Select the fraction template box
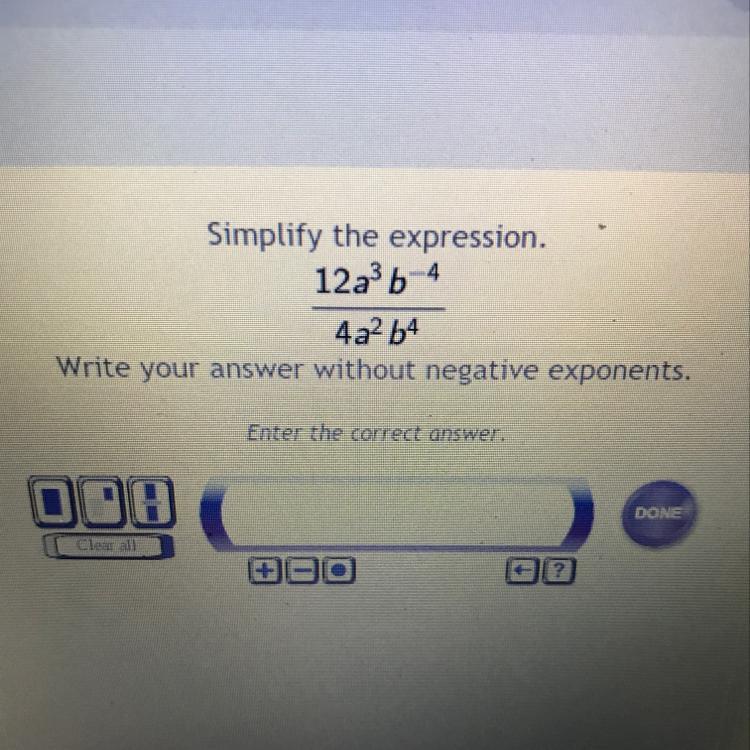Screen dimensions: 750x750 tap(154, 503)
